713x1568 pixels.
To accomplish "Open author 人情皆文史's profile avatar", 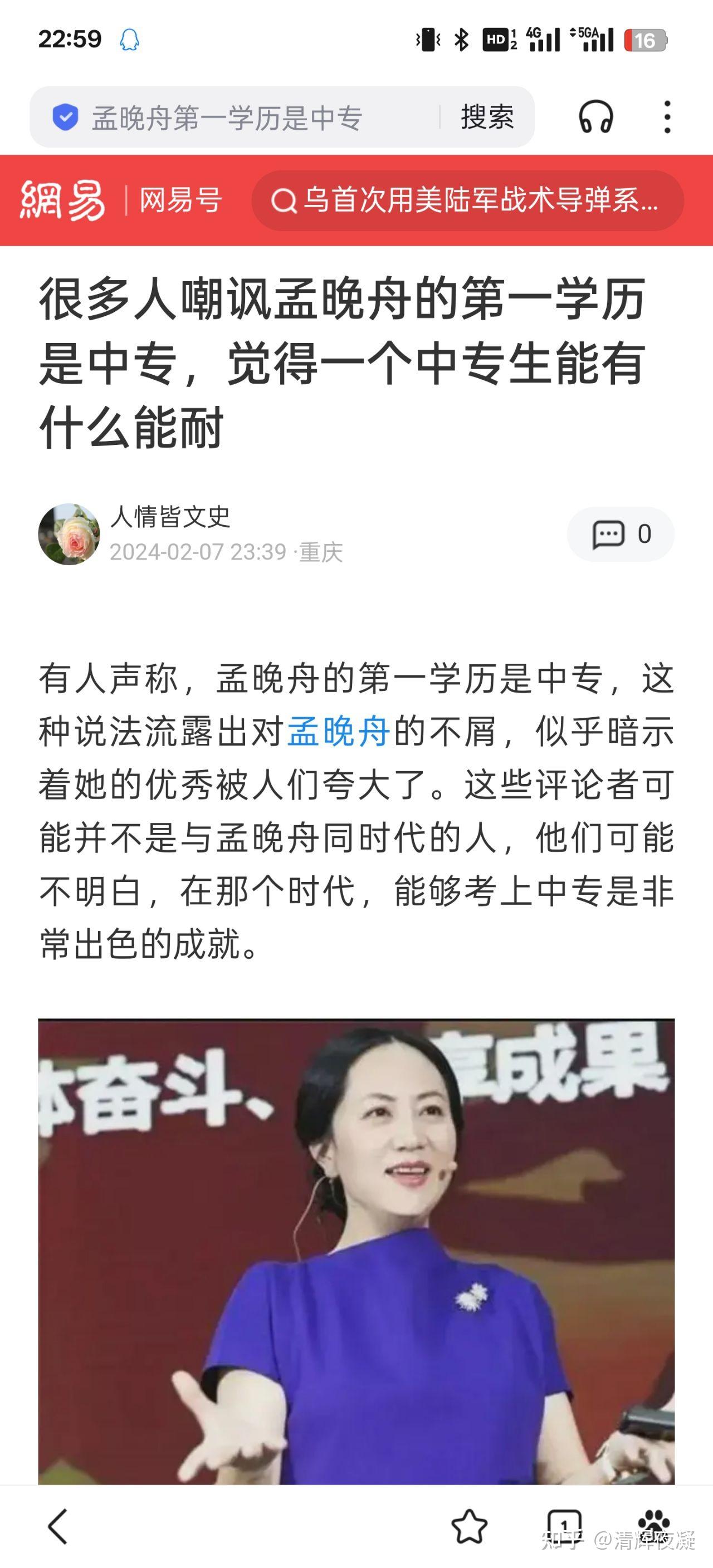I will [x=69, y=534].
